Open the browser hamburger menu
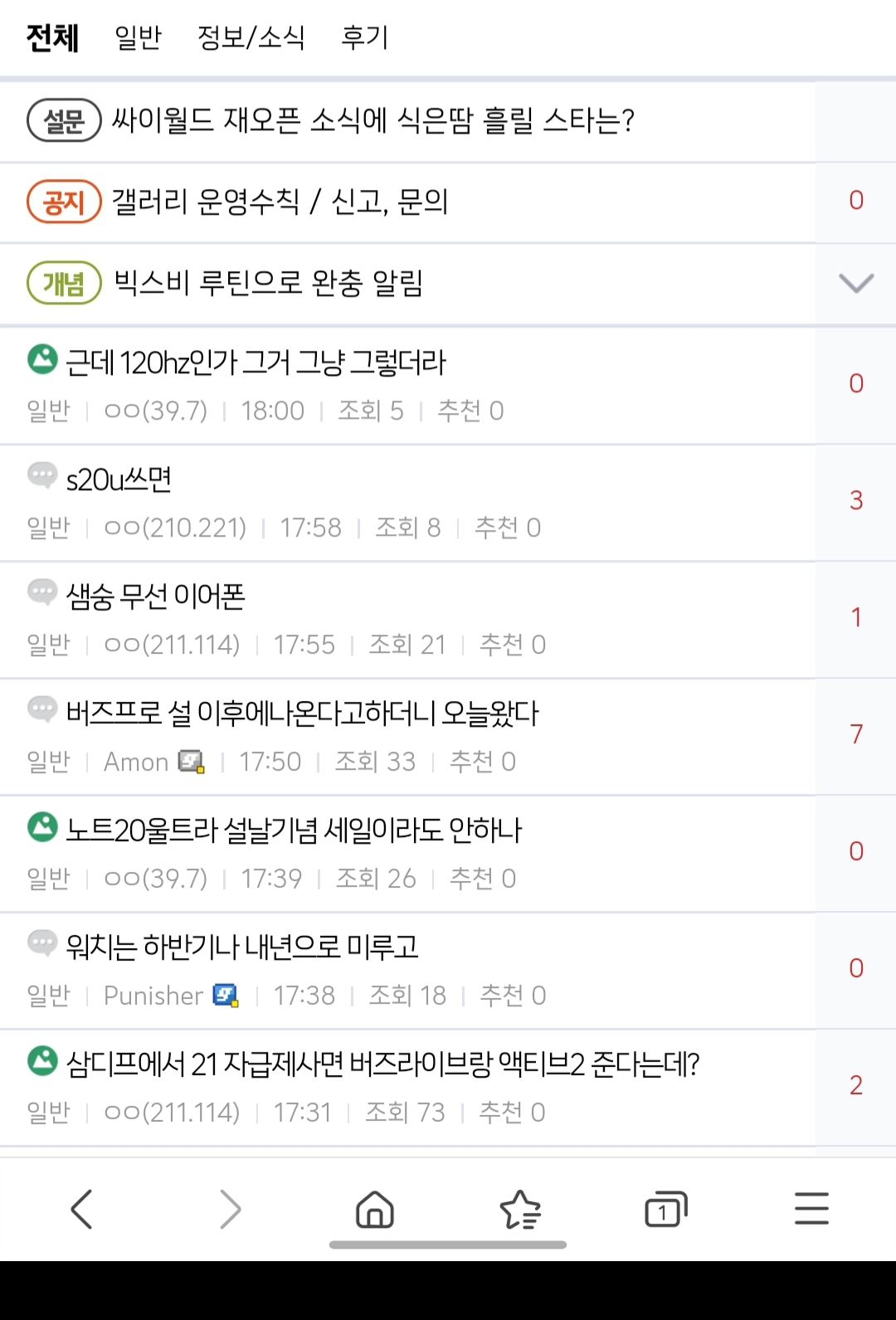 tap(811, 1209)
